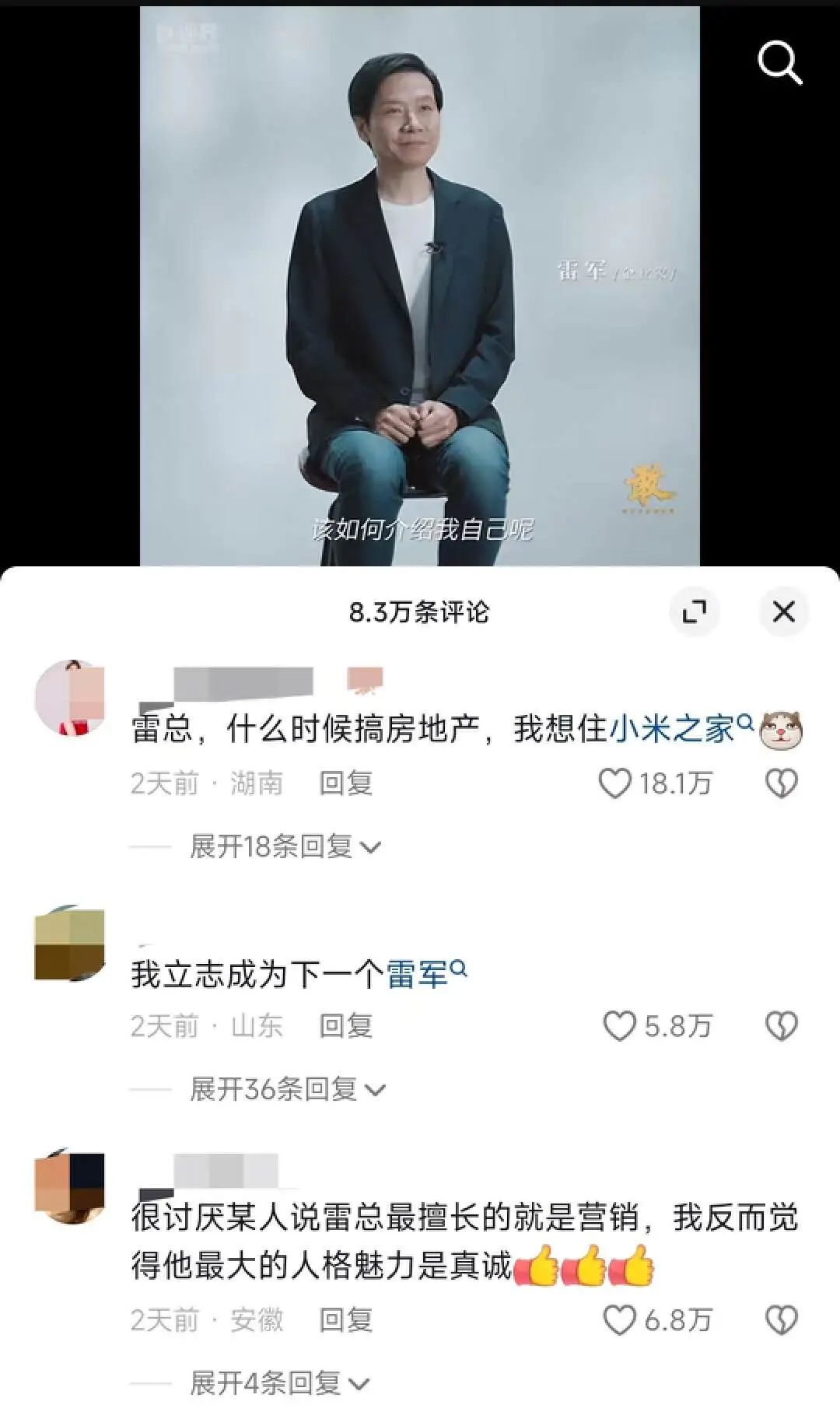
Task: Dislike the Hunan comment about 小米之家
Action: [x=781, y=783]
